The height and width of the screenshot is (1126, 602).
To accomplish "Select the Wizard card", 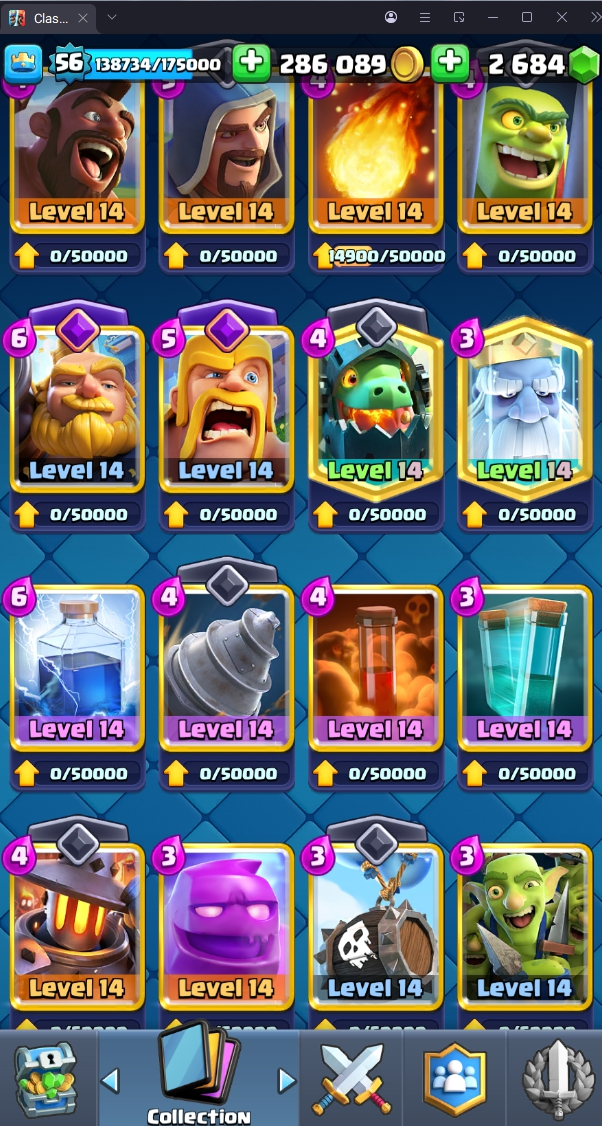I will coord(226,150).
